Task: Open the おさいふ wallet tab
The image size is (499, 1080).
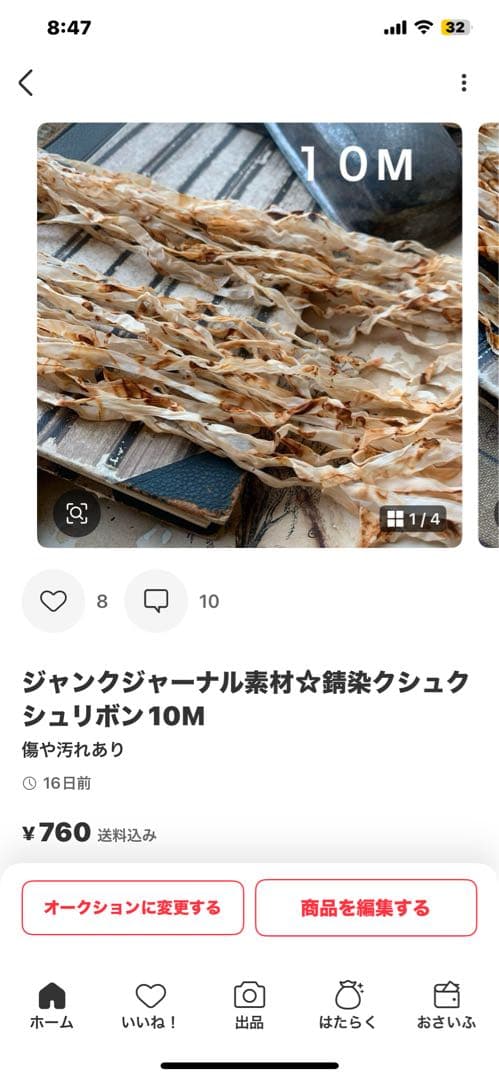Action: [447, 1006]
